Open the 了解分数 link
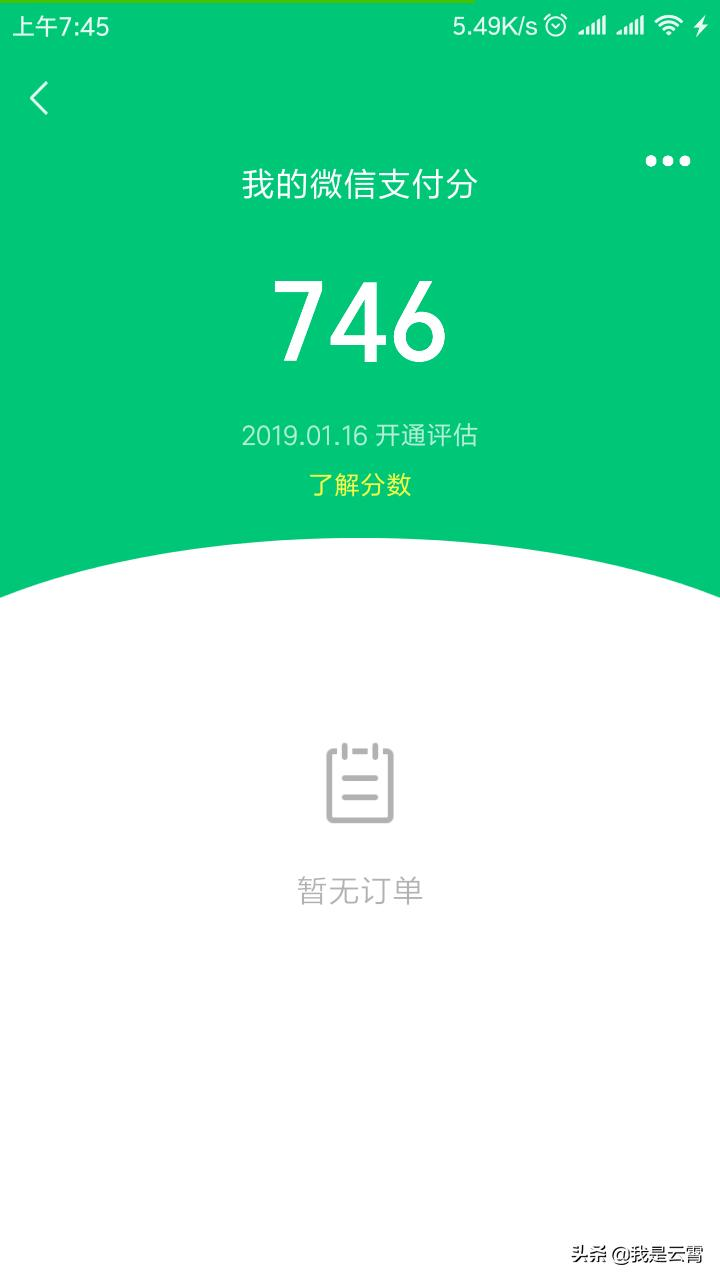 point(360,482)
